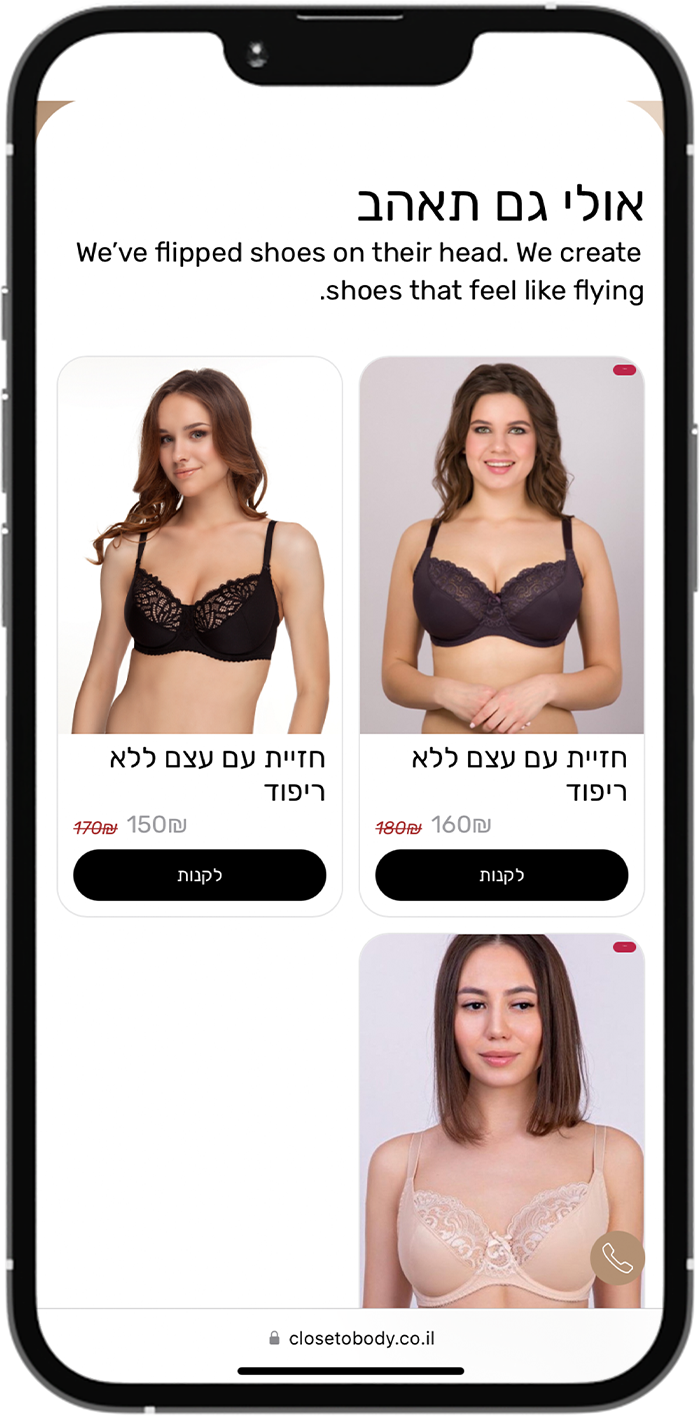
Task: Tap לקנות on the 150₪ bra card
Action: pos(199,875)
